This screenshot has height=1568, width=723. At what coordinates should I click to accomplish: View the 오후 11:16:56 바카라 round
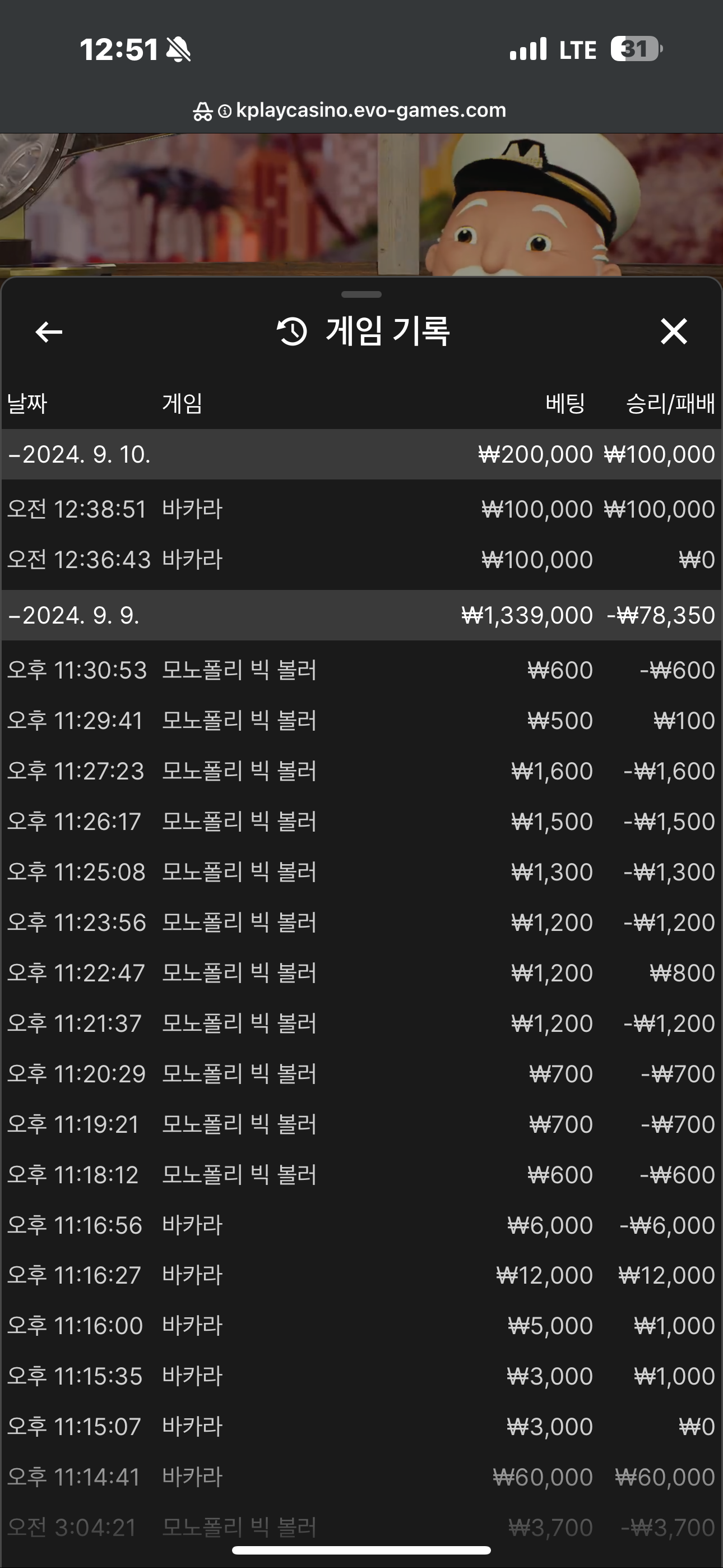pyautogui.click(x=361, y=1225)
